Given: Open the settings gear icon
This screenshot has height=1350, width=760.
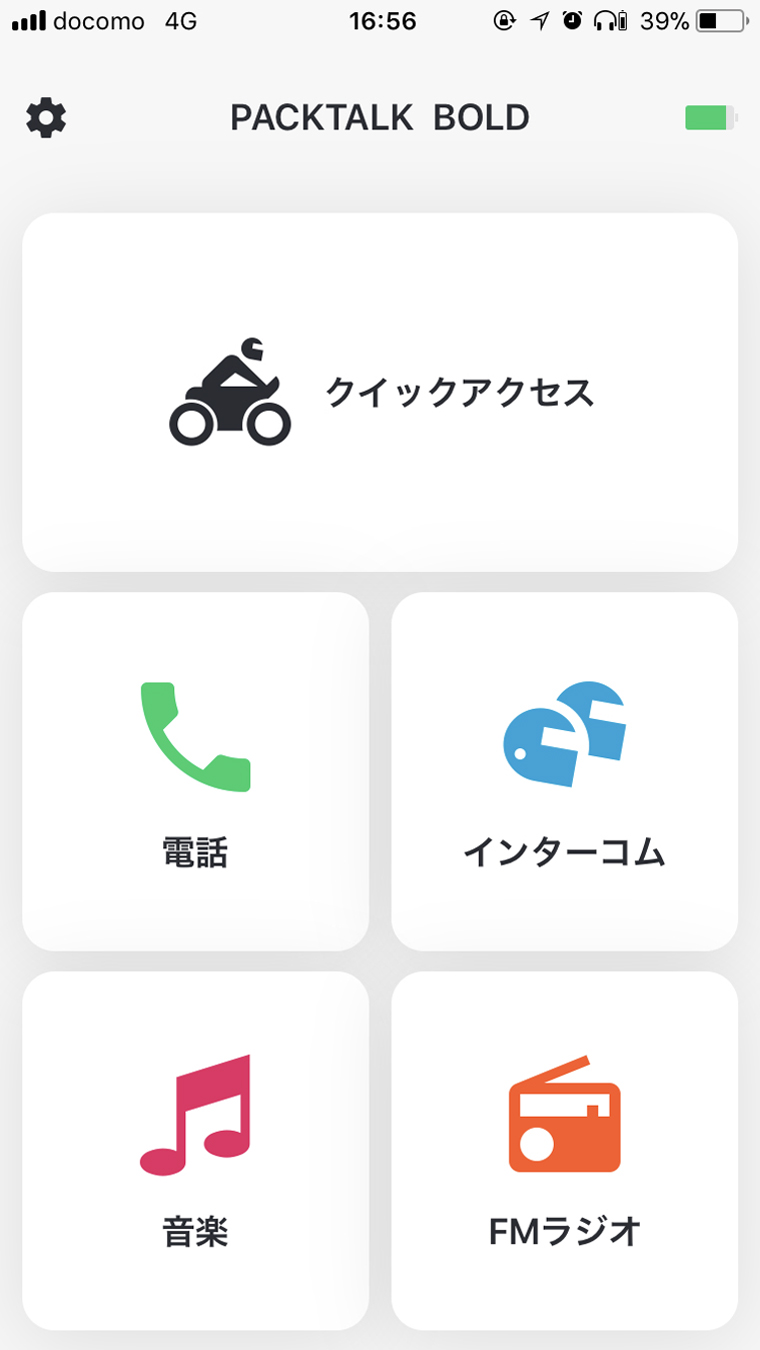Looking at the screenshot, I should click(46, 118).
